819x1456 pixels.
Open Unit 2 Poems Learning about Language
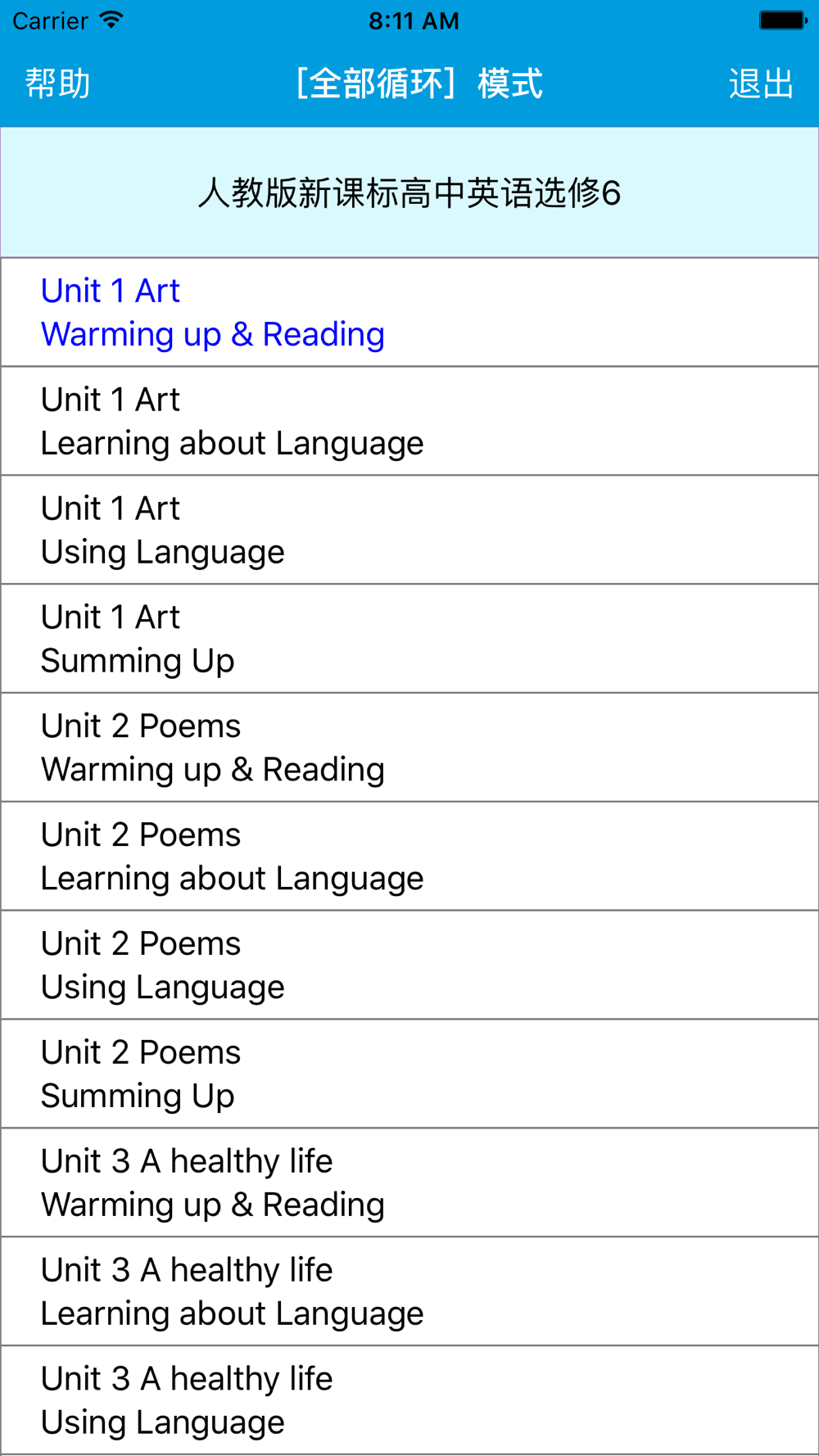coord(409,857)
